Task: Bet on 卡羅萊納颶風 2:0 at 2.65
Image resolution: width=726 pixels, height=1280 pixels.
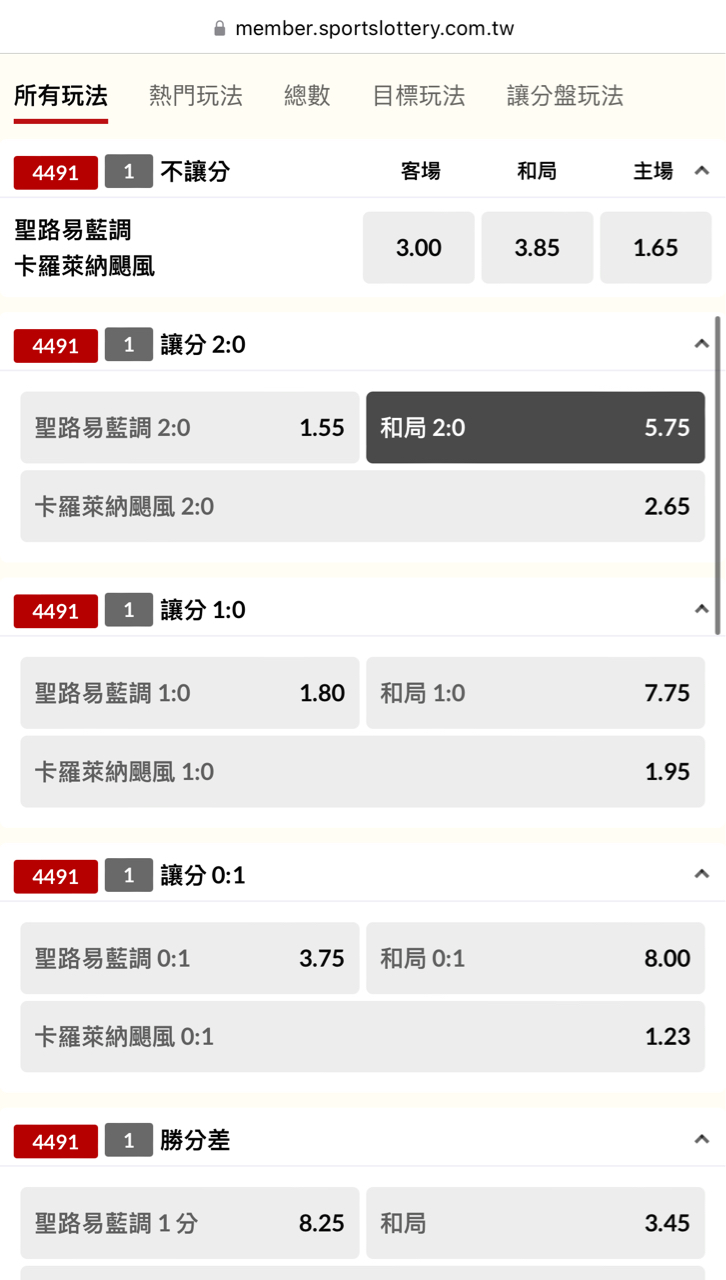Action: coord(362,506)
